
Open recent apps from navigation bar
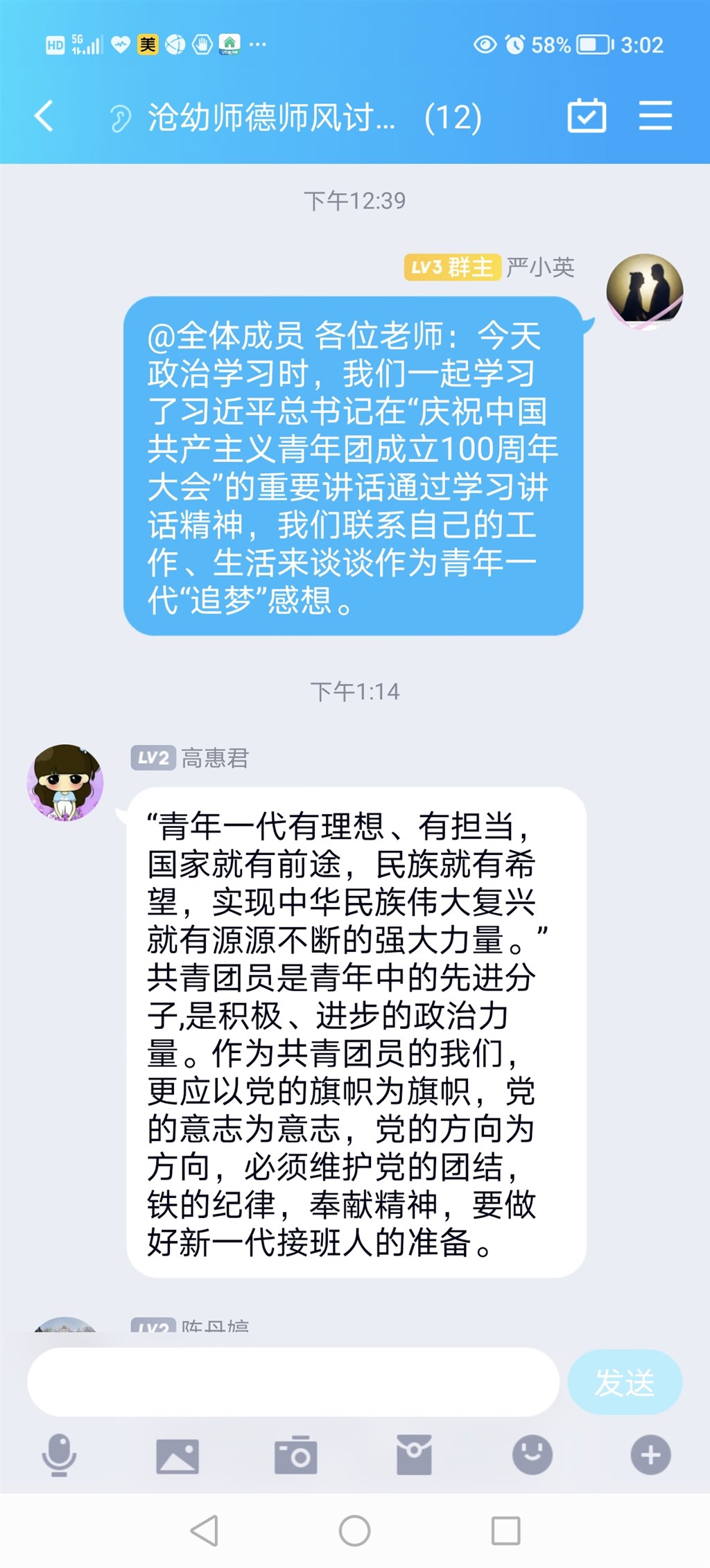[x=506, y=1531]
